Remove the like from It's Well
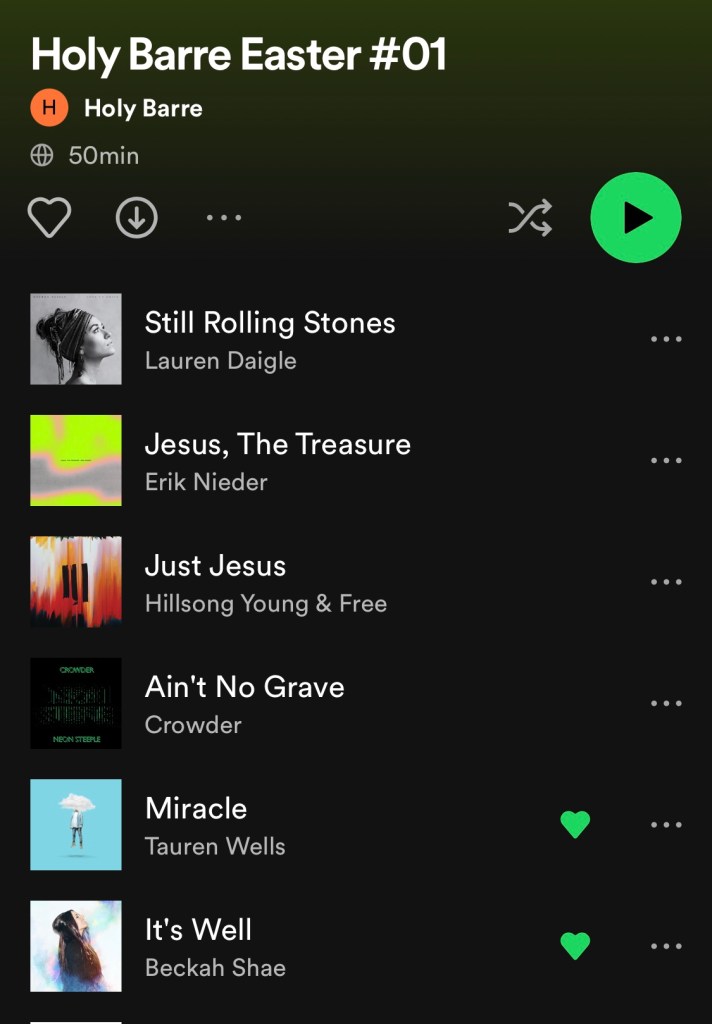This screenshot has width=712, height=1024. (x=575, y=946)
